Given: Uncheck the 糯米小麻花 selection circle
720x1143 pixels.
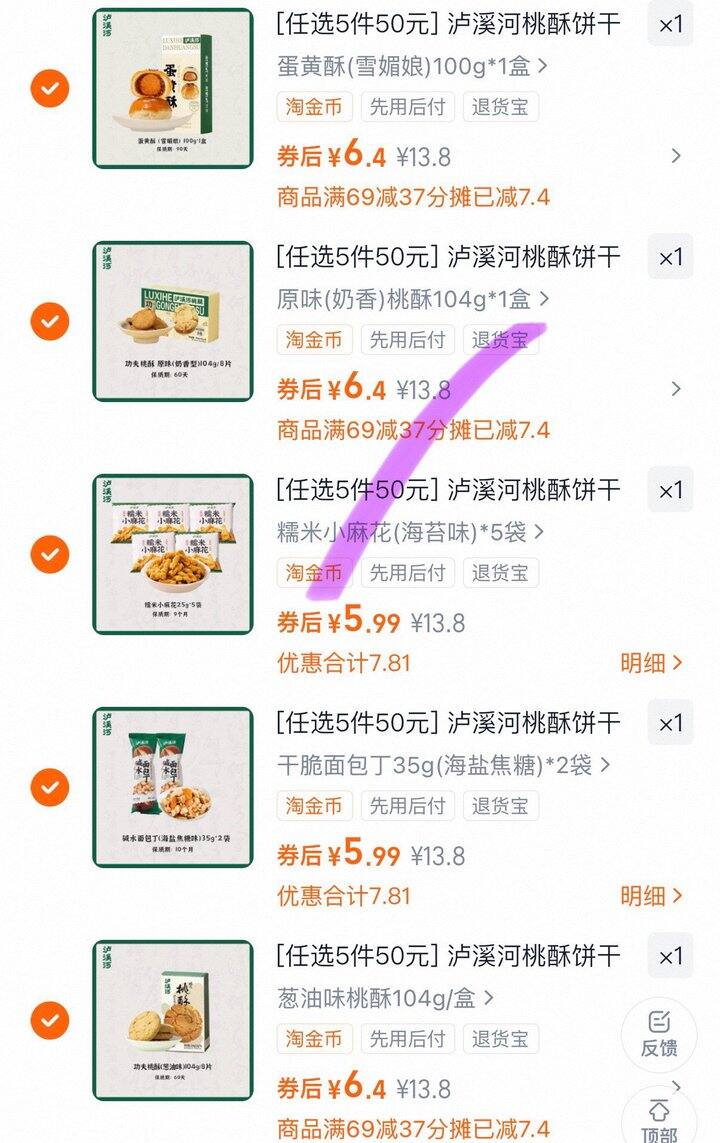Looking at the screenshot, I should [x=48, y=552].
